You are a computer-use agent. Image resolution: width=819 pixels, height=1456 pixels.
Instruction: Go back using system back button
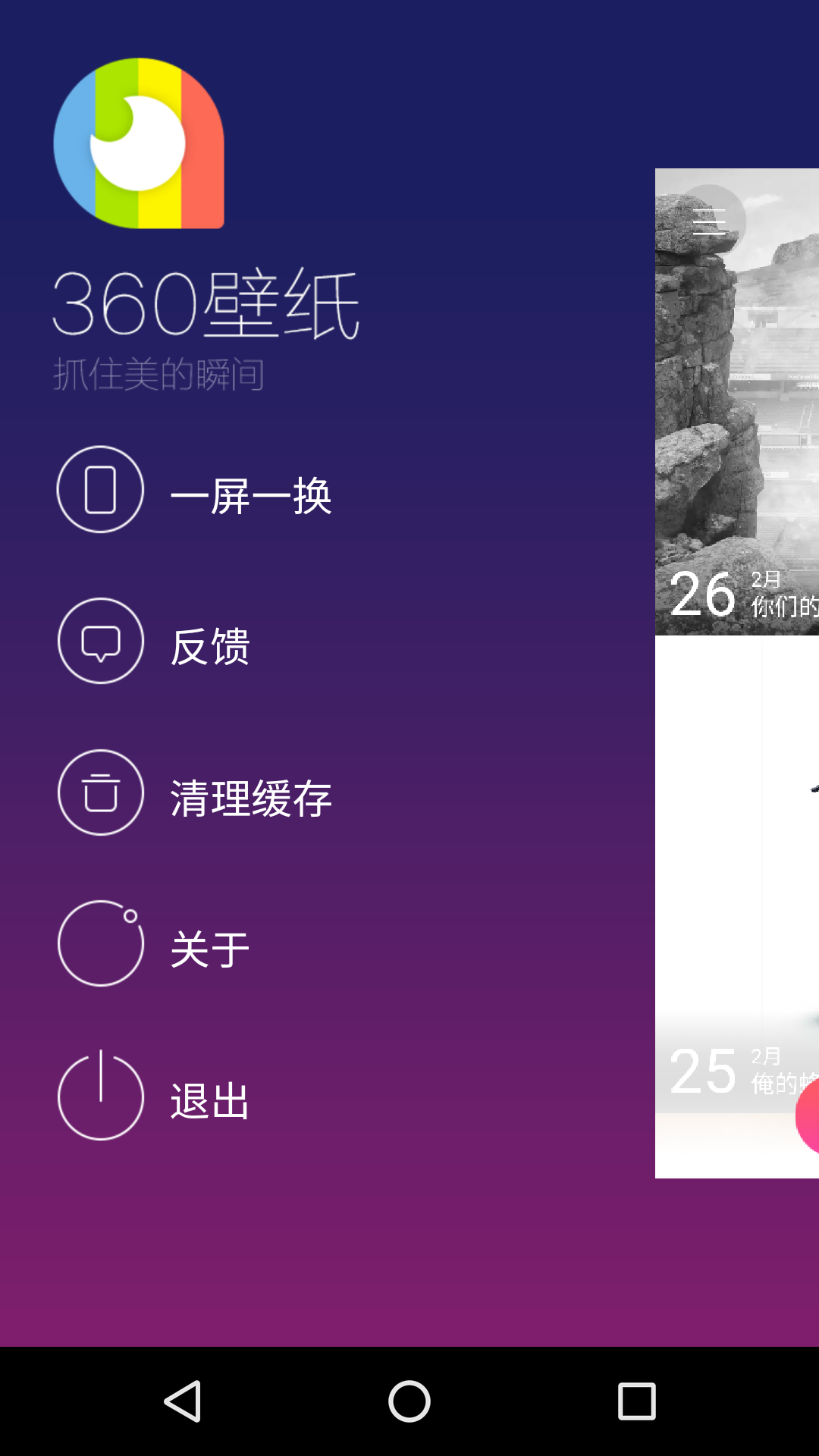(x=183, y=1401)
